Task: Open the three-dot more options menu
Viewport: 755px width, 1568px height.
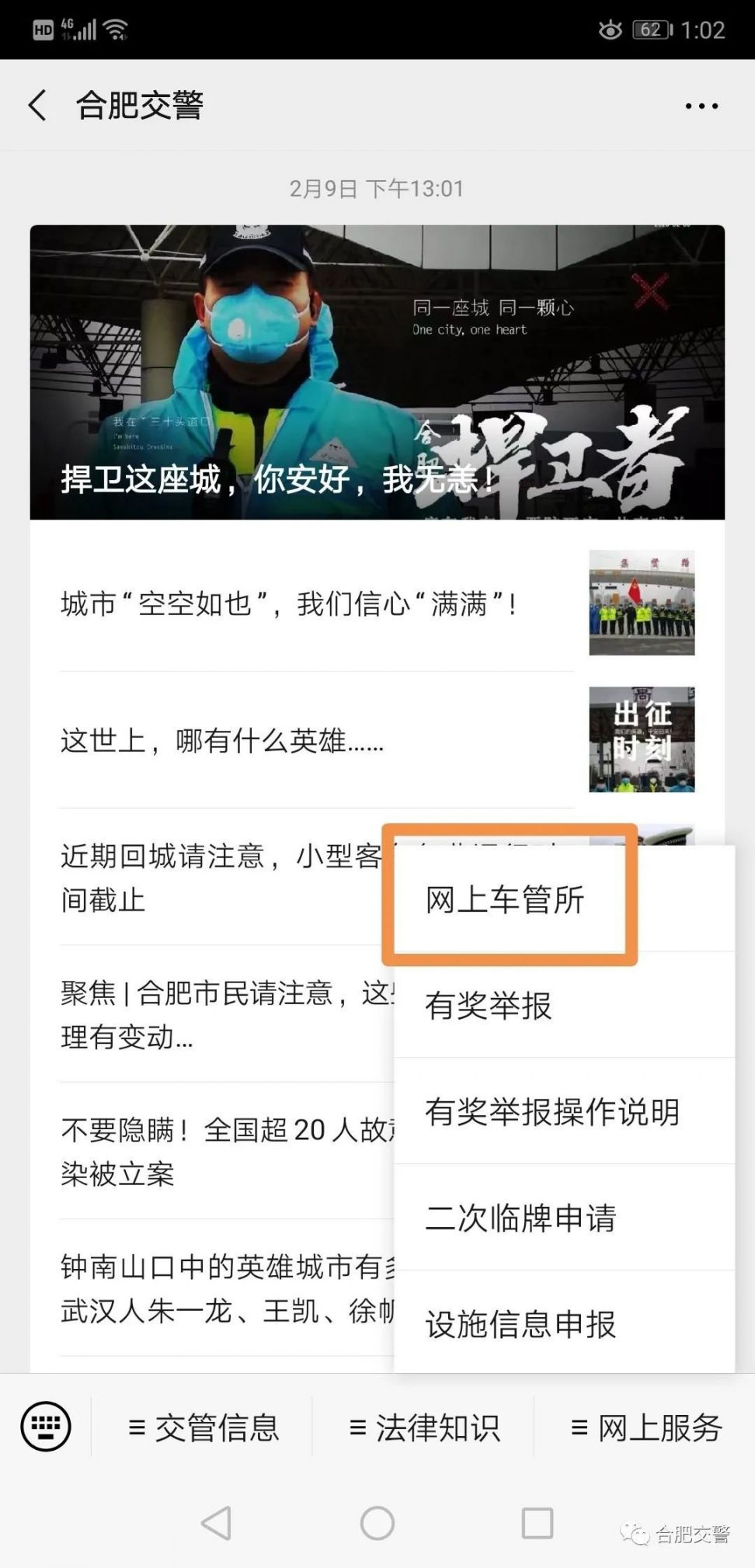Action: click(701, 106)
